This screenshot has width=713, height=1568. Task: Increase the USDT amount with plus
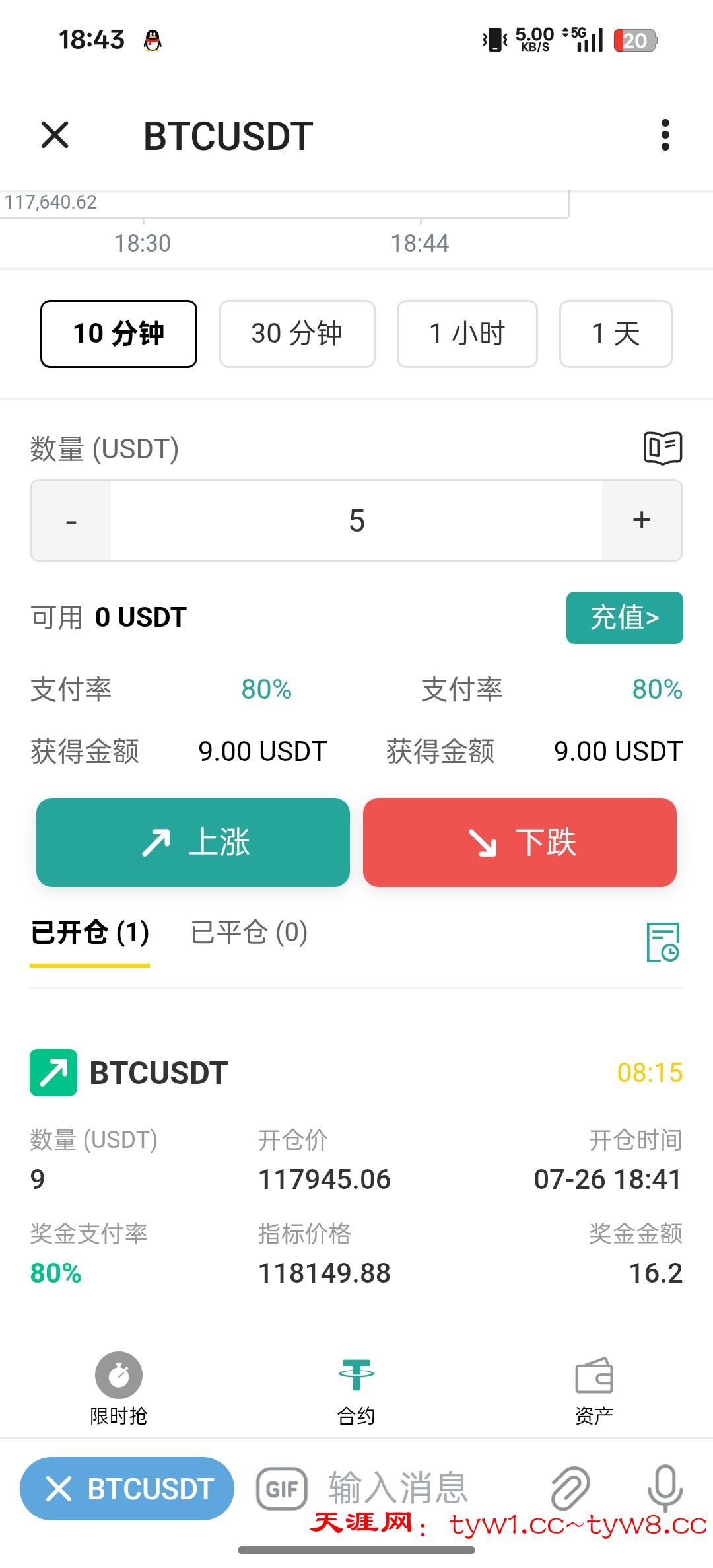pyautogui.click(x=642, y=521)
